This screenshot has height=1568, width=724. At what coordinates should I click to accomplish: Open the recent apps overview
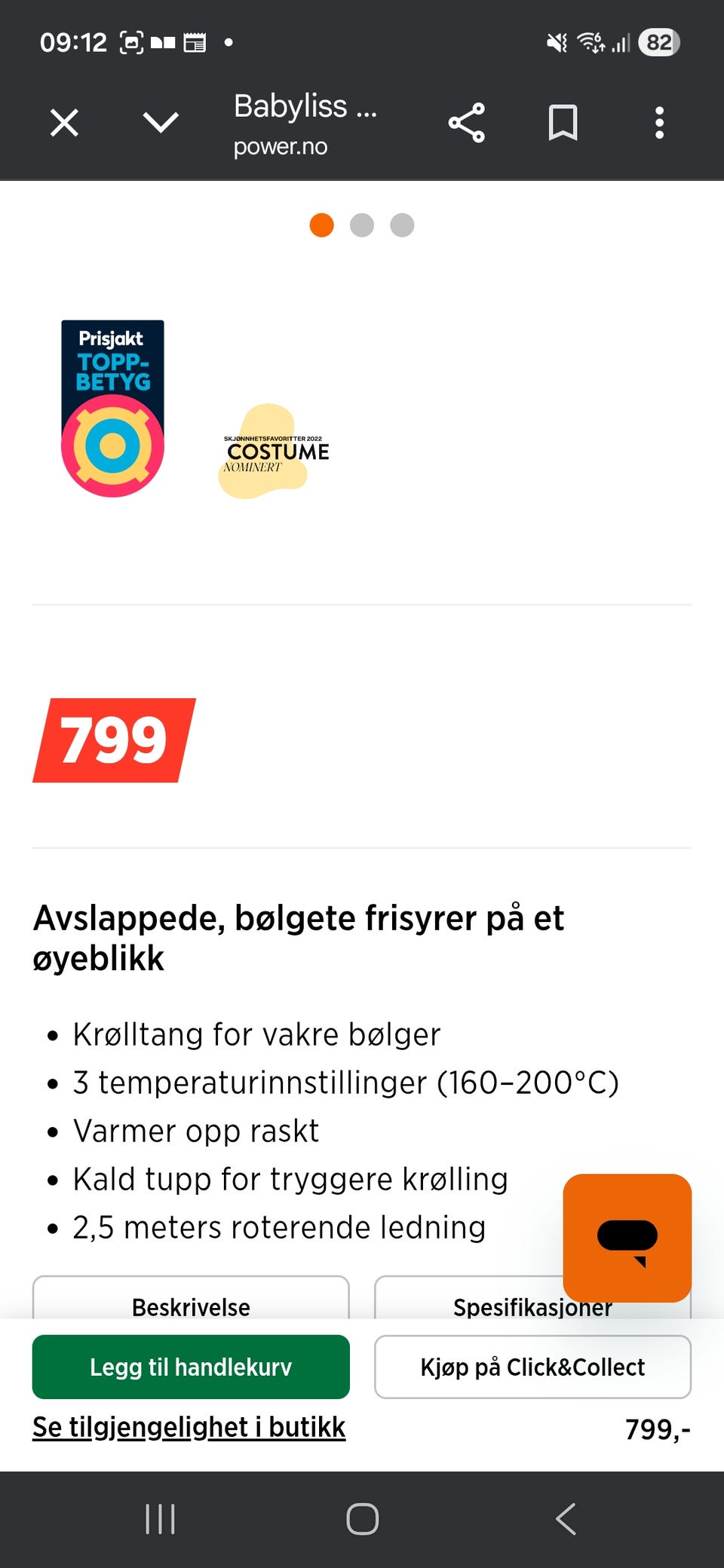[x=159, y=1518]
